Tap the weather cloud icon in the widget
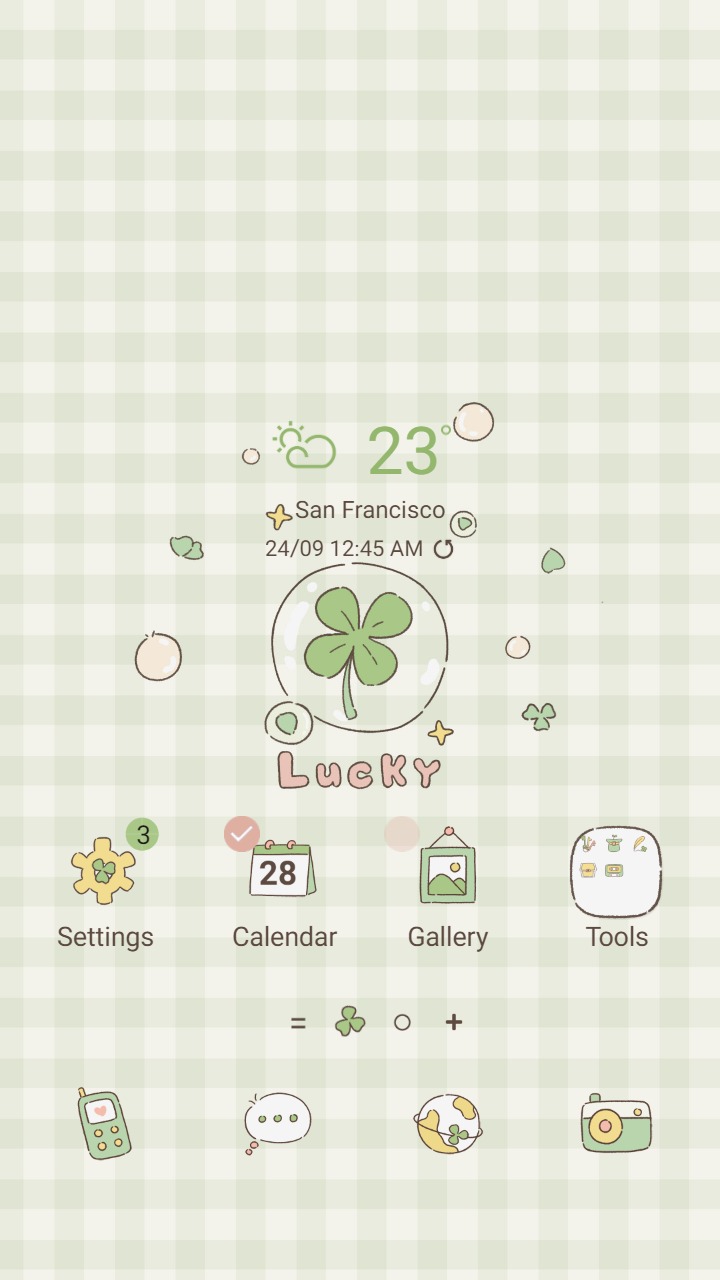 pos(303,448)
